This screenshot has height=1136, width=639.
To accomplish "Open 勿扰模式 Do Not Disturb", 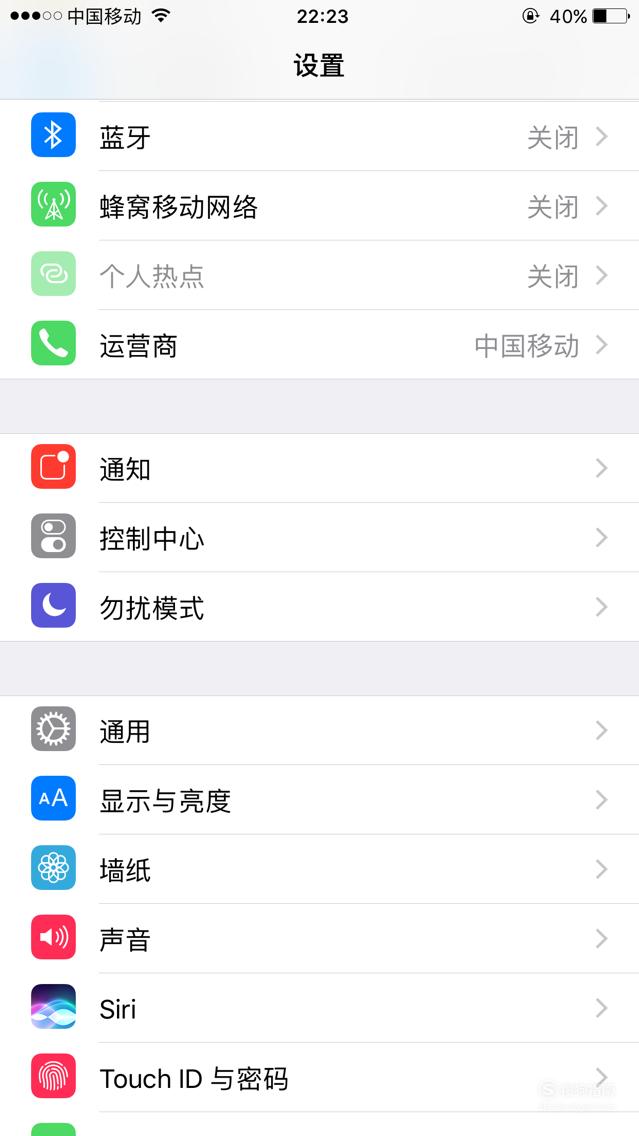I will (320, 607).
